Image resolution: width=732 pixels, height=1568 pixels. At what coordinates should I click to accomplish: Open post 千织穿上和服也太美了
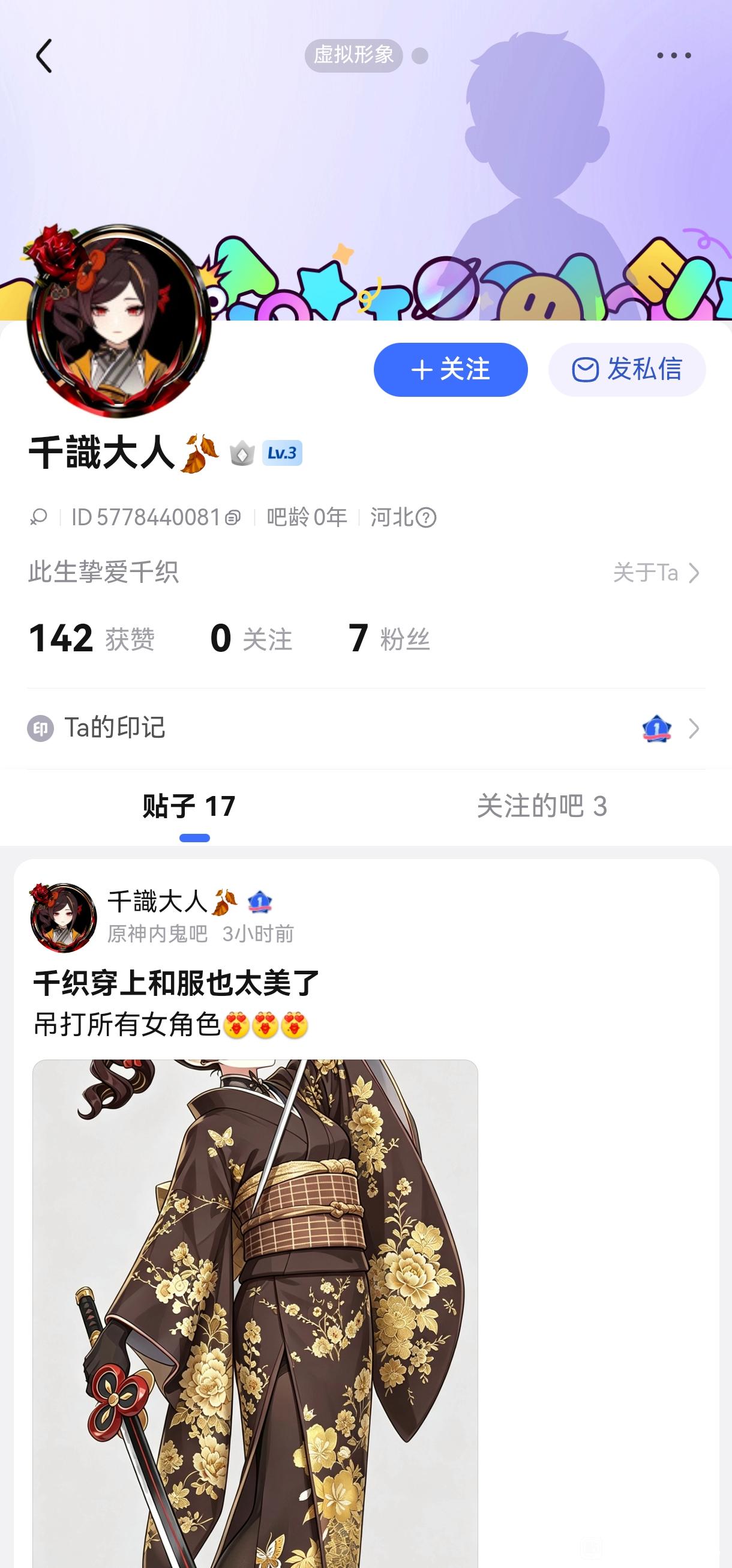[x=176, y=983]
